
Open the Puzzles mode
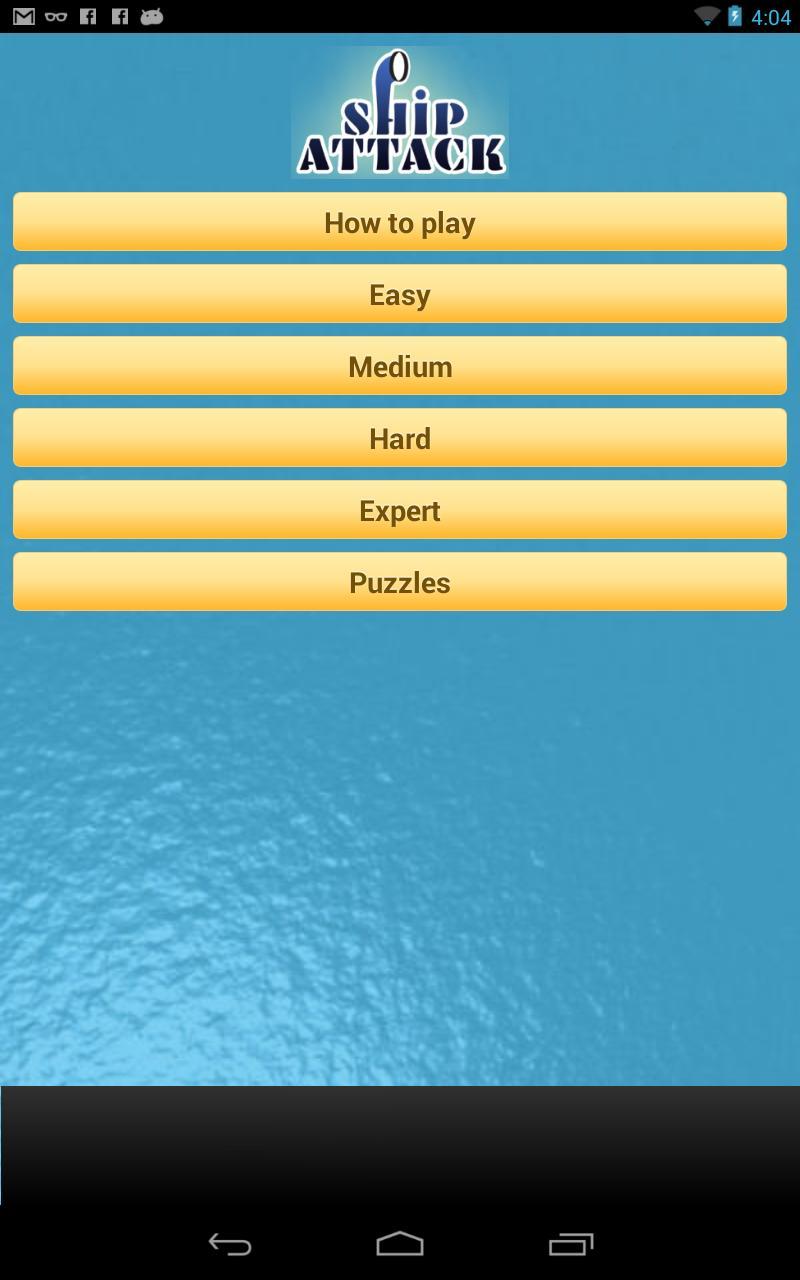pyautogui.click(x=400, y=582)
